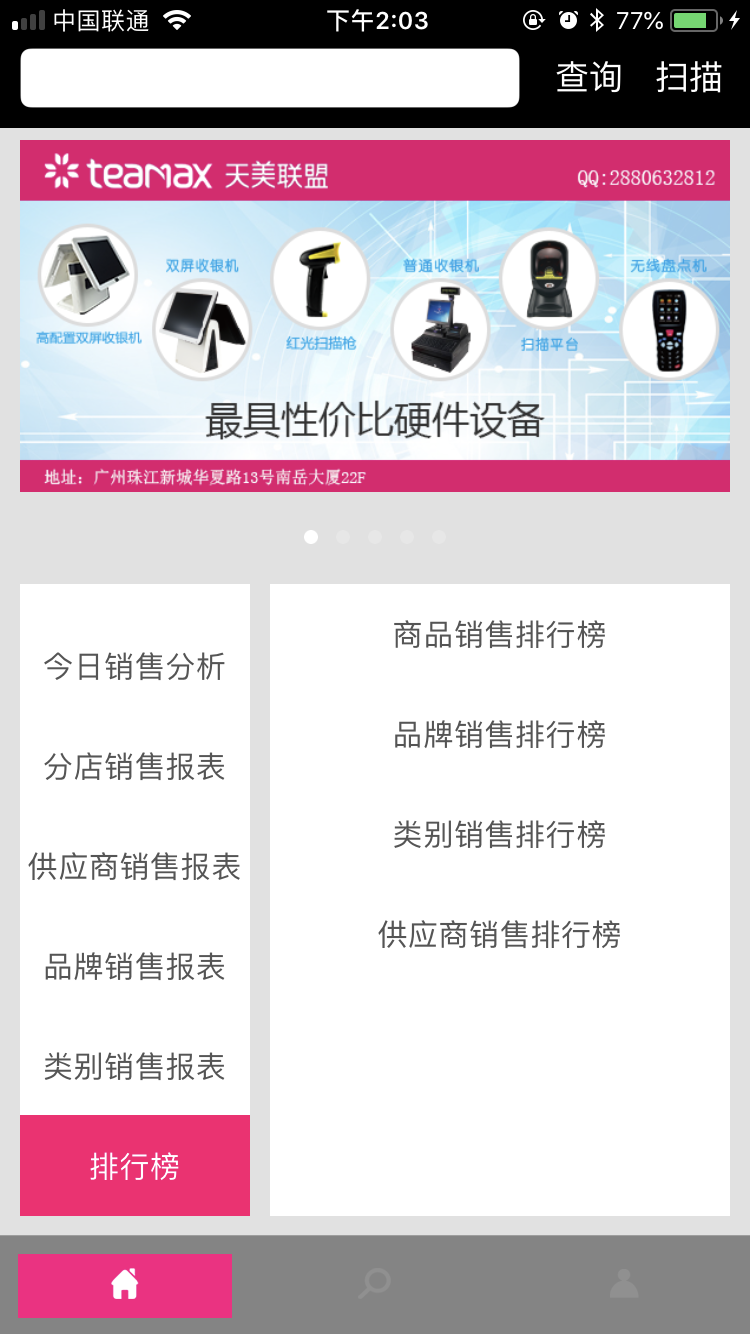Tap the 查询 query button
750x1334 pixels.
pyautogui.click(x=589, y=78)
